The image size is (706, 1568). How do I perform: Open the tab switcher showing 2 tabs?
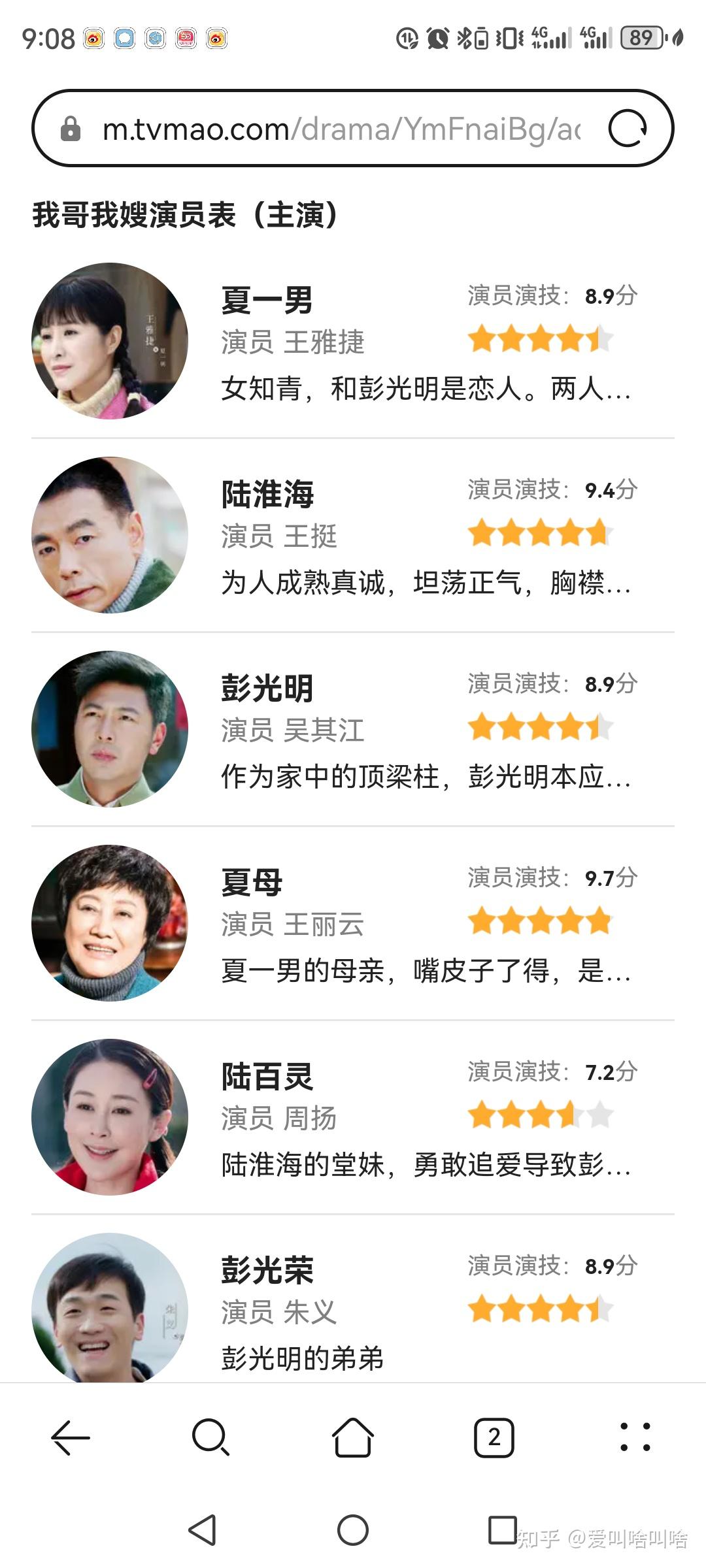(x=494, y=1438)
